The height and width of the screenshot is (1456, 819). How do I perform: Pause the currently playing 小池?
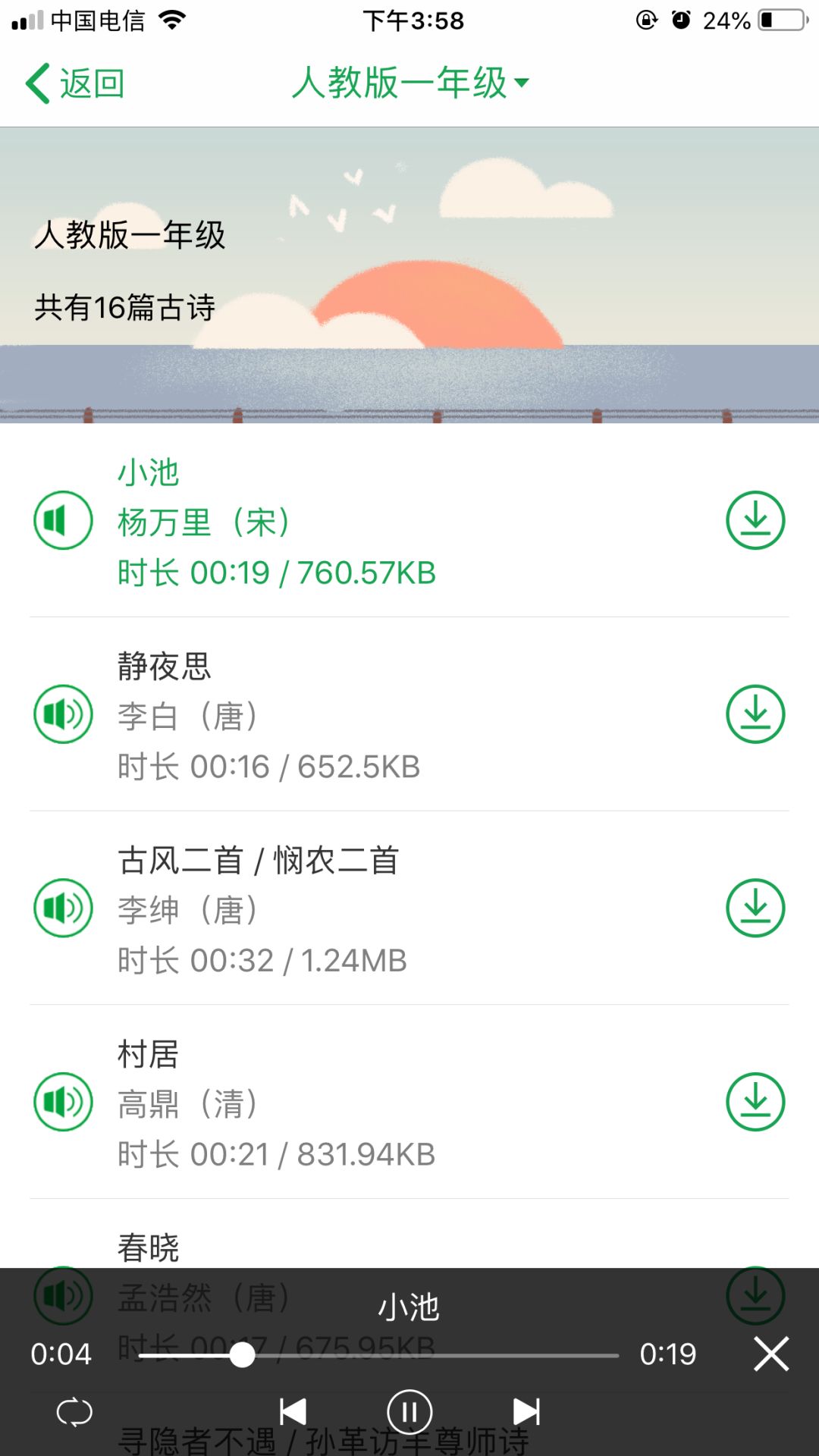409,1412
